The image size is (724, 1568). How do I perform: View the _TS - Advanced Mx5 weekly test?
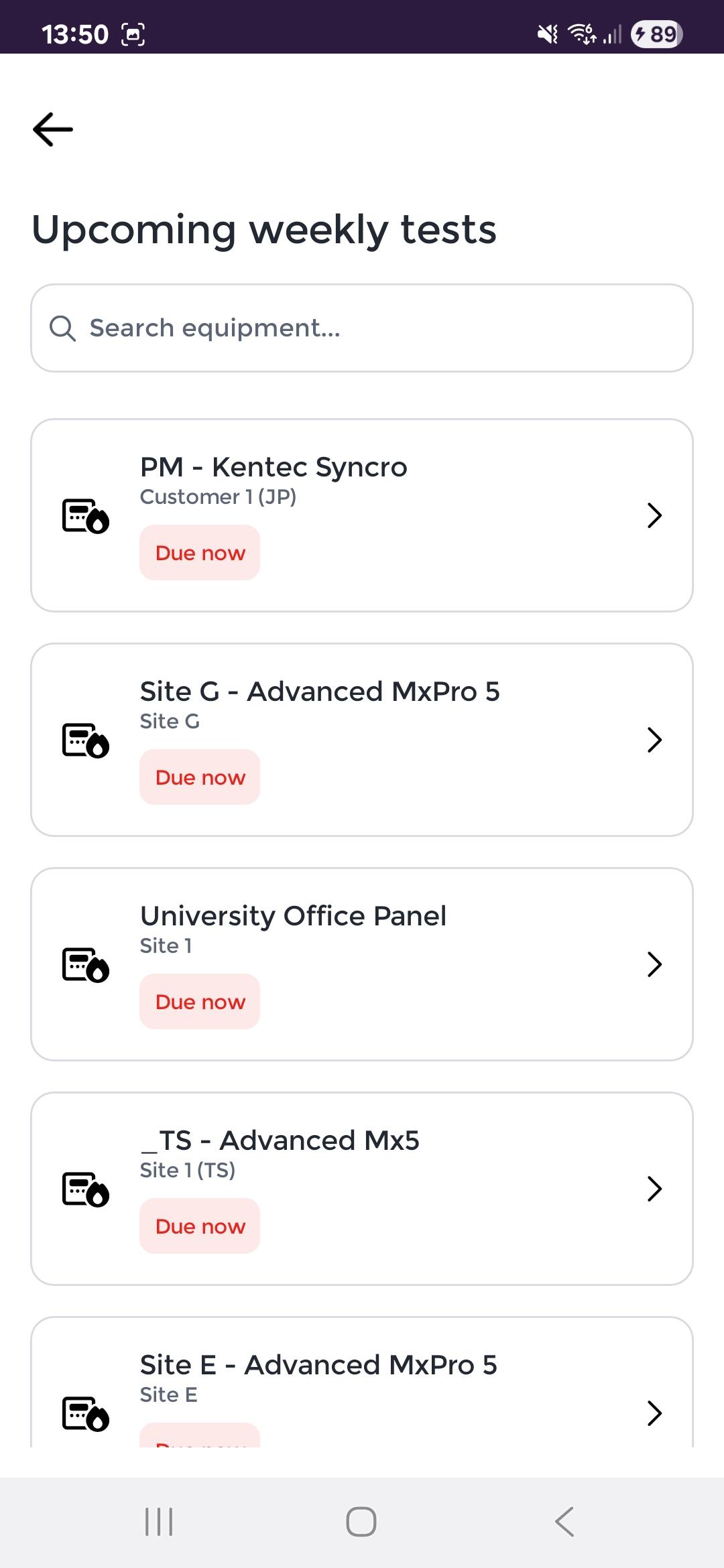coord(362,1189)
